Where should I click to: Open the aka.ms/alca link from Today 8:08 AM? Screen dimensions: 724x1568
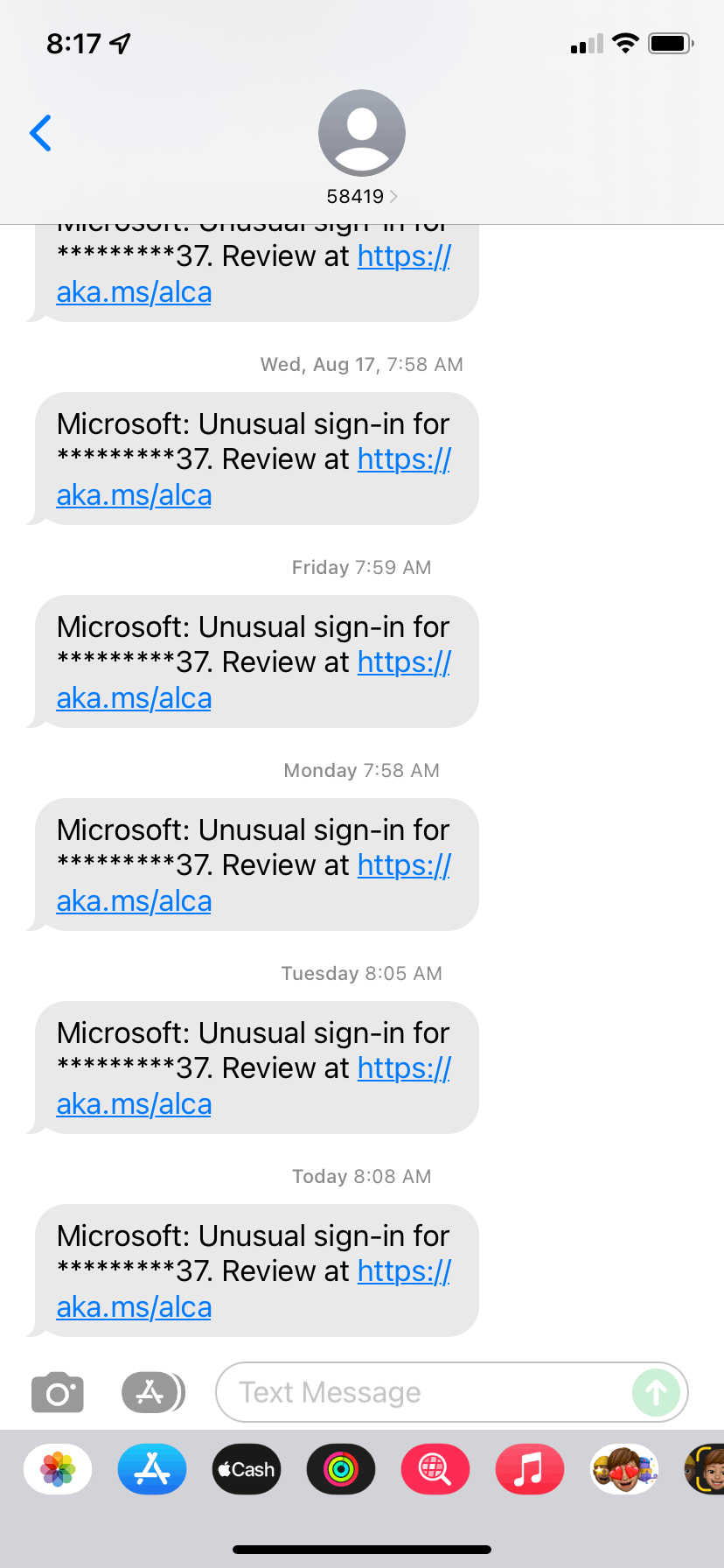click(134, 1307)
